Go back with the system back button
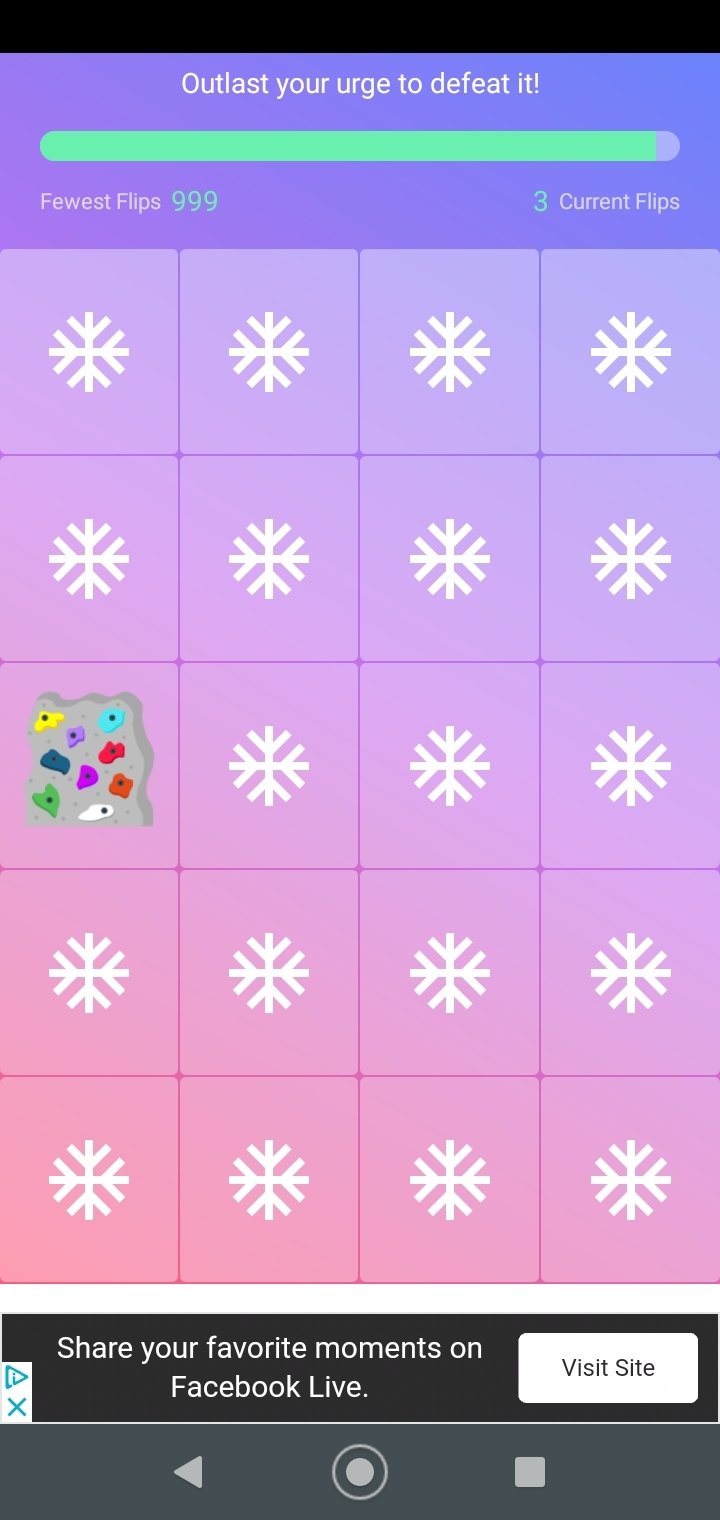This screenshot has width=720, height=1520. click(x=188, y=1471)
